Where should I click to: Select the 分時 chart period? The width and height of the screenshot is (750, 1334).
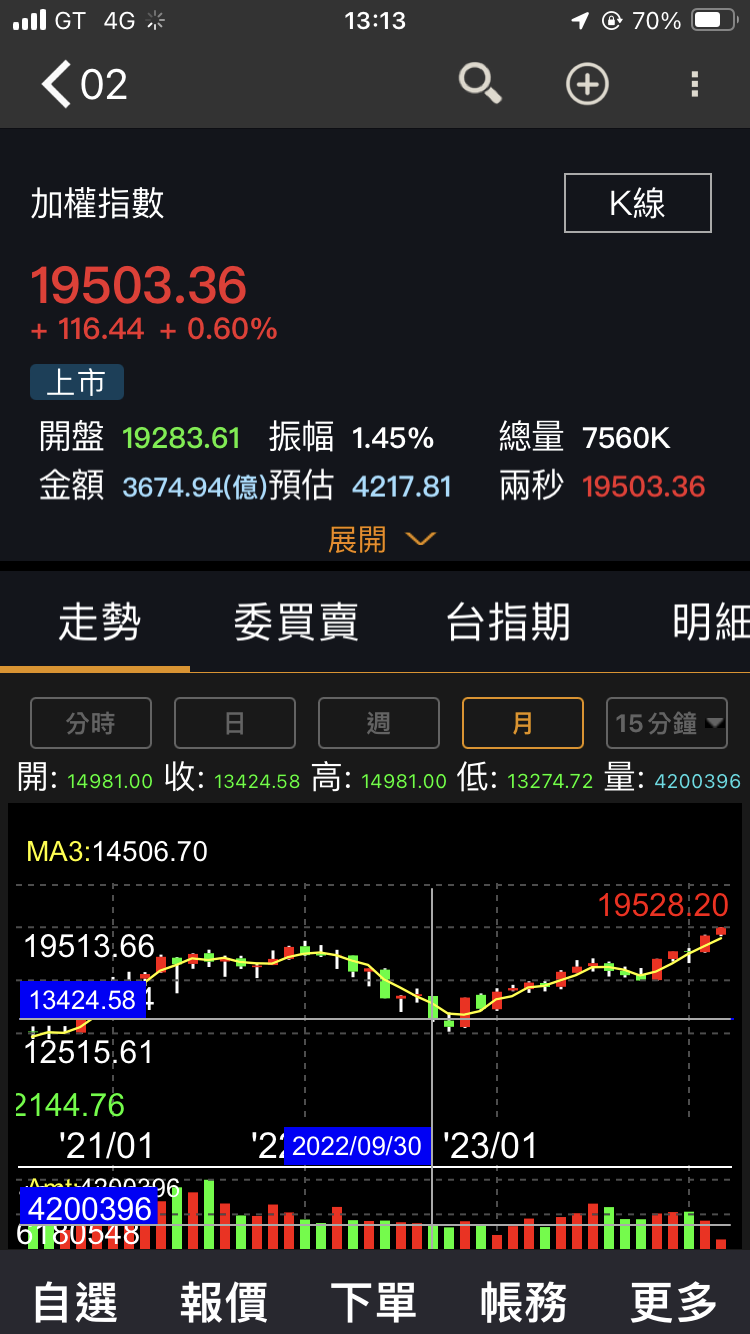[x=91, y=723]
